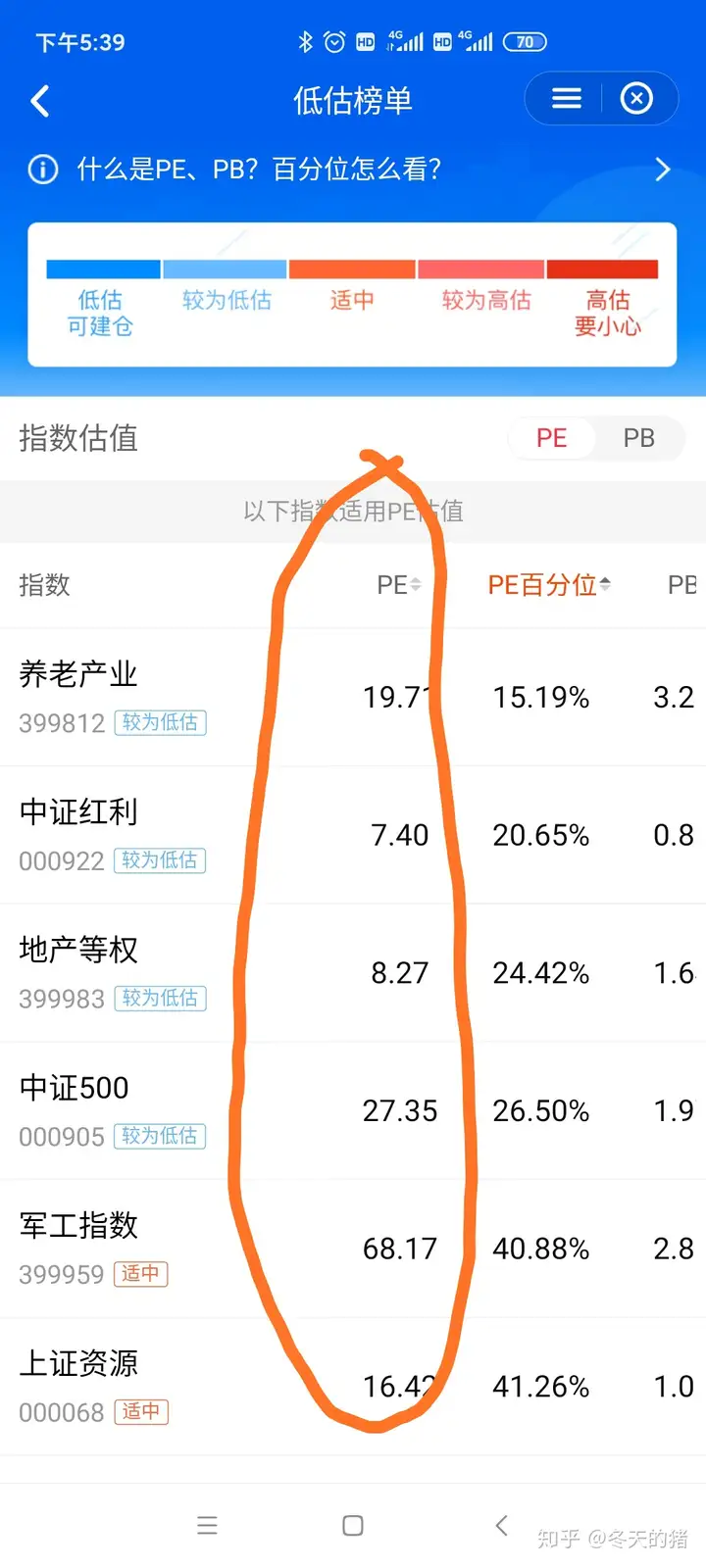Close the page with the circled X
The width and height of the screenshot is (706, 1568).
click(636, 98)
